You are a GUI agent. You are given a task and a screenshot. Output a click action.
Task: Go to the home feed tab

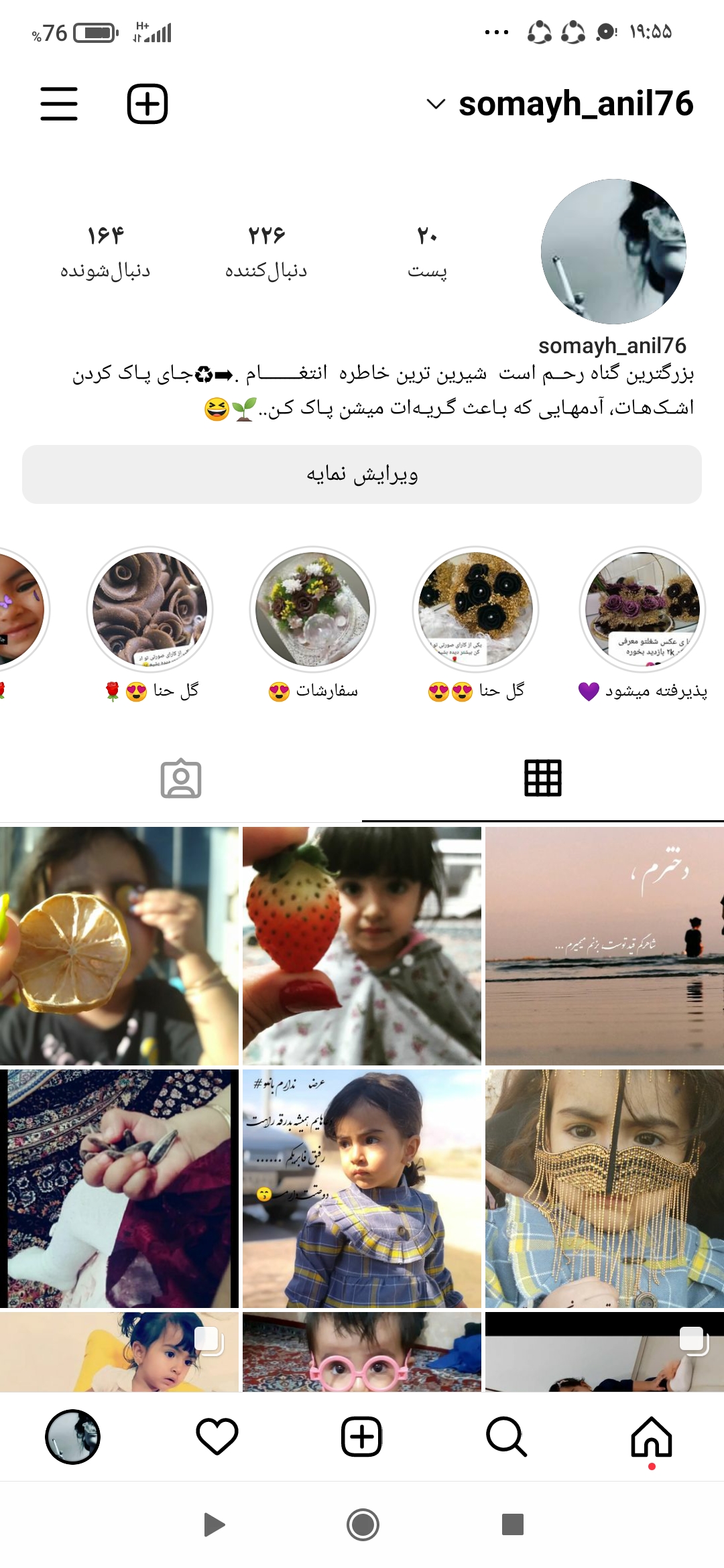tap(651, 1437)
